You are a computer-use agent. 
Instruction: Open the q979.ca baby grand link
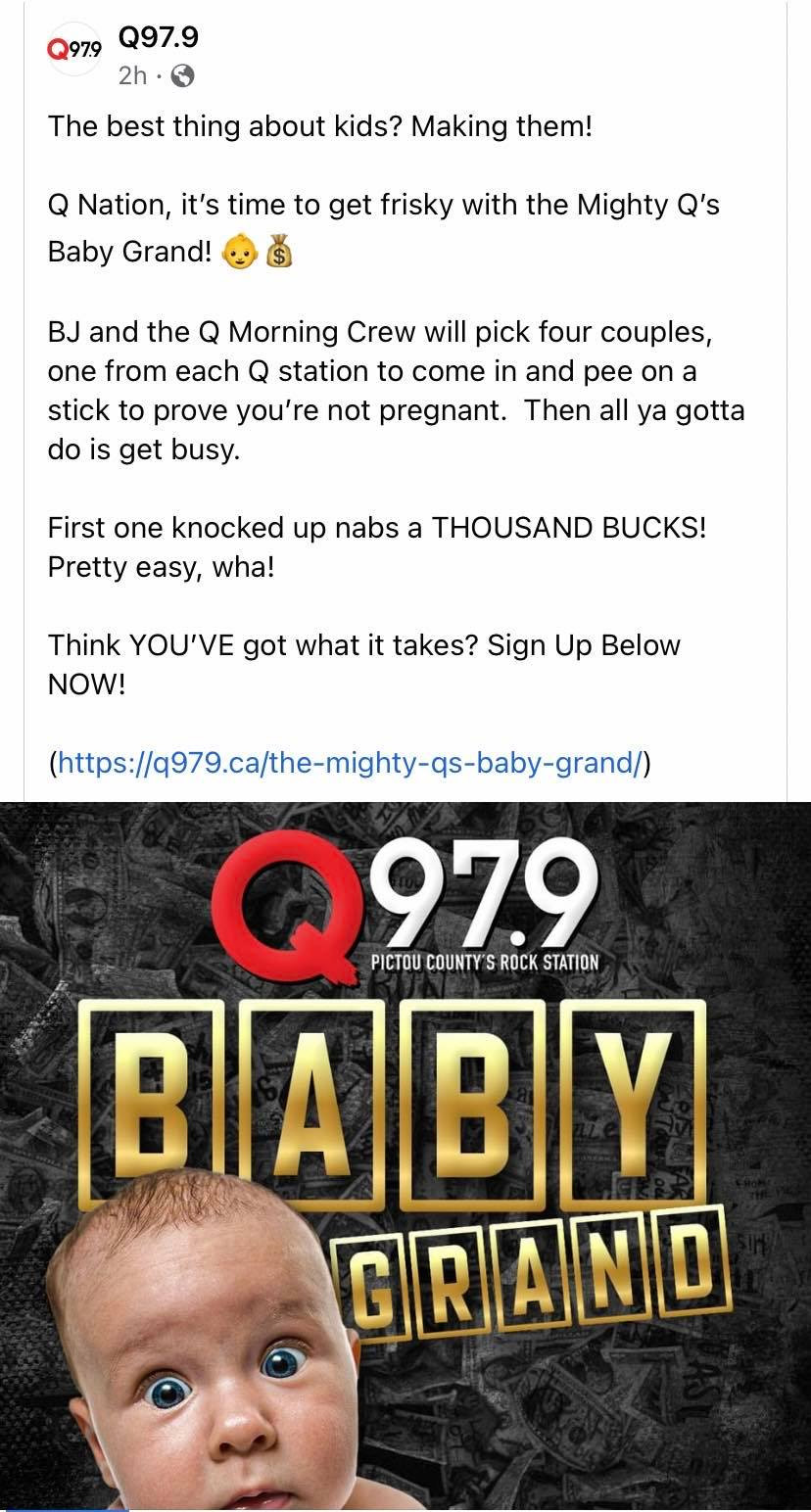click(x=350, y=762)
